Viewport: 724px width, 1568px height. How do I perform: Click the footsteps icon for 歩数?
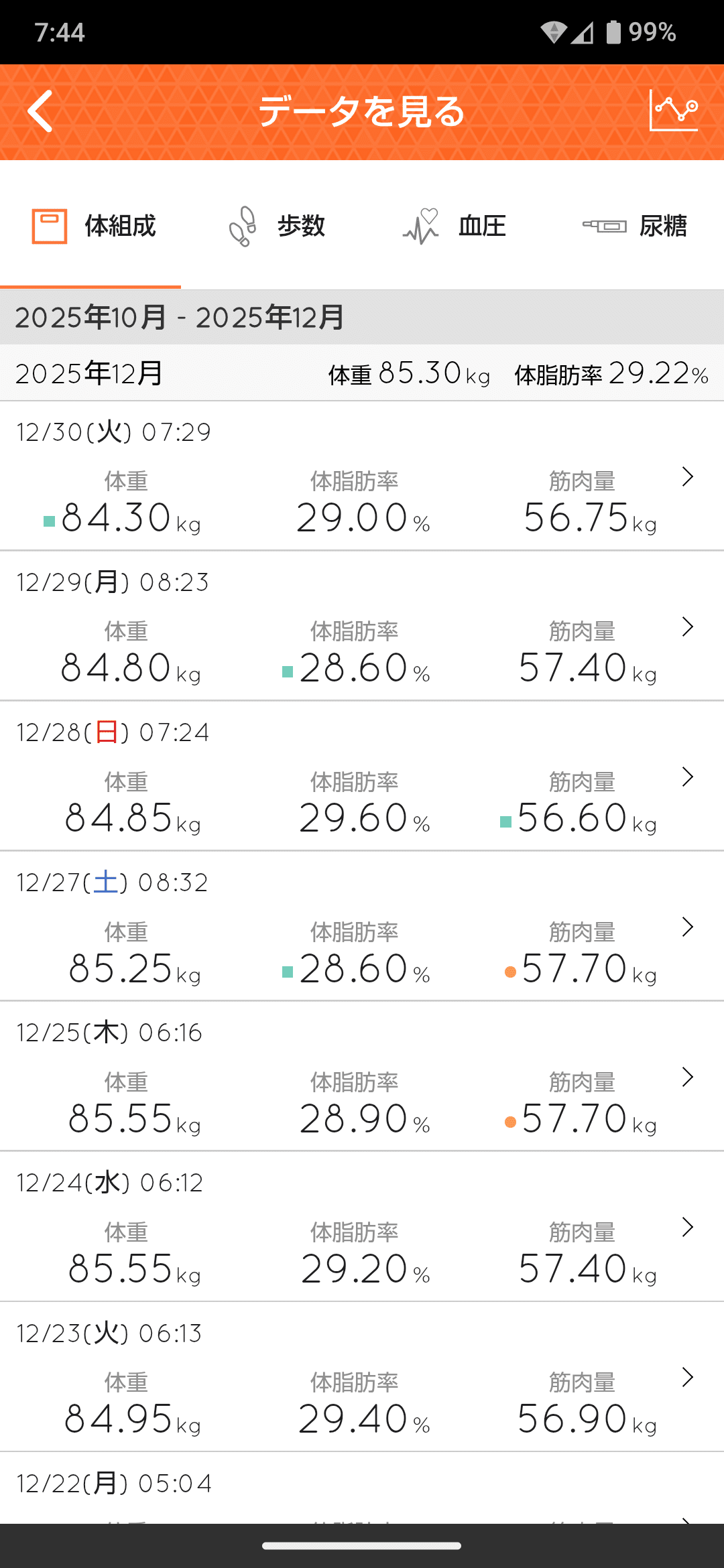point(242,226)
